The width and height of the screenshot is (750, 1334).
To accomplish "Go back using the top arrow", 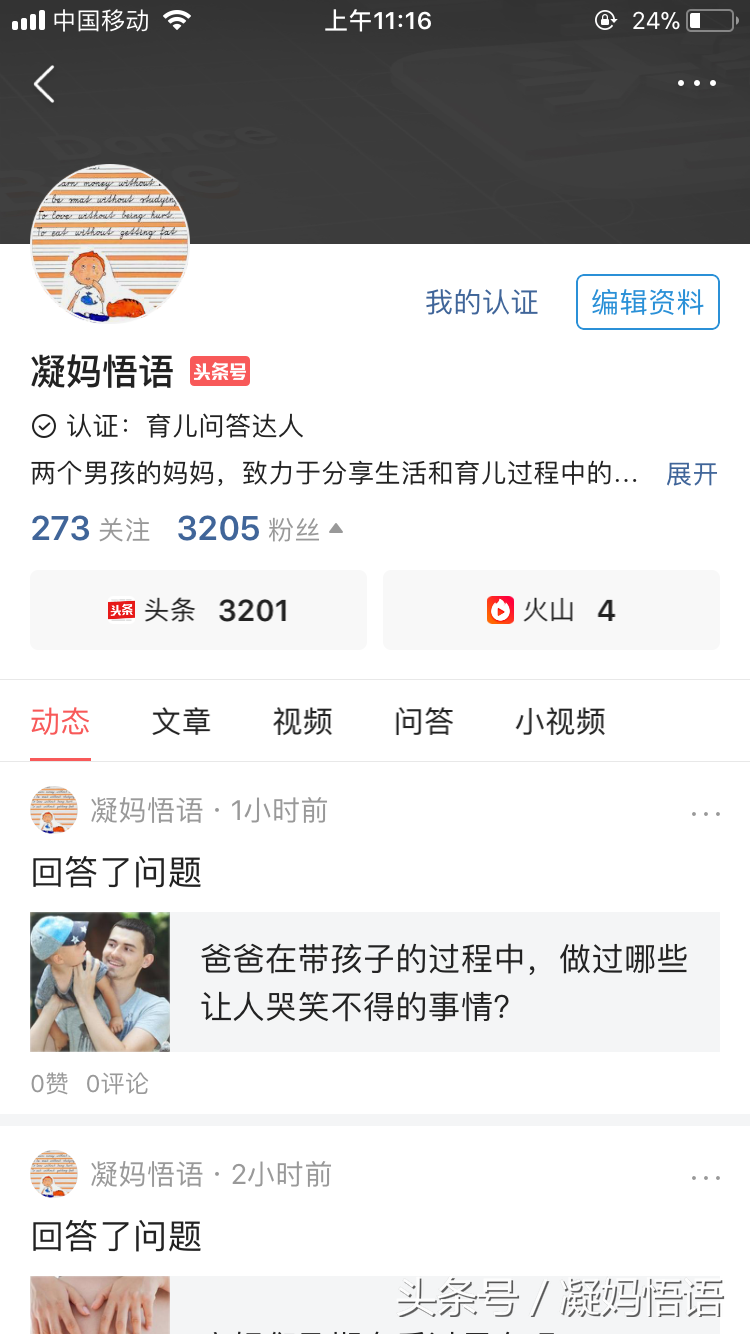I will [44, 84].
